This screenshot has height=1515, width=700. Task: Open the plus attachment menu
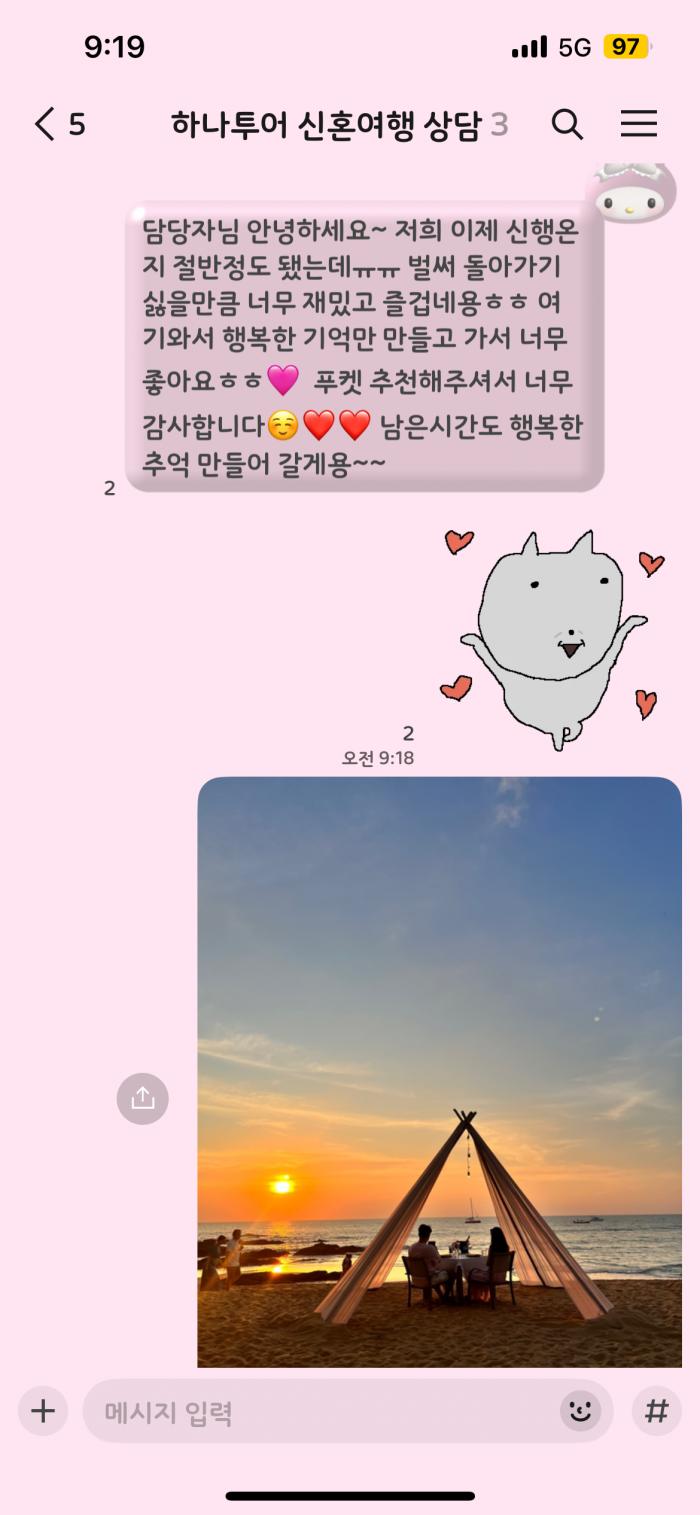coord(43,1411)
